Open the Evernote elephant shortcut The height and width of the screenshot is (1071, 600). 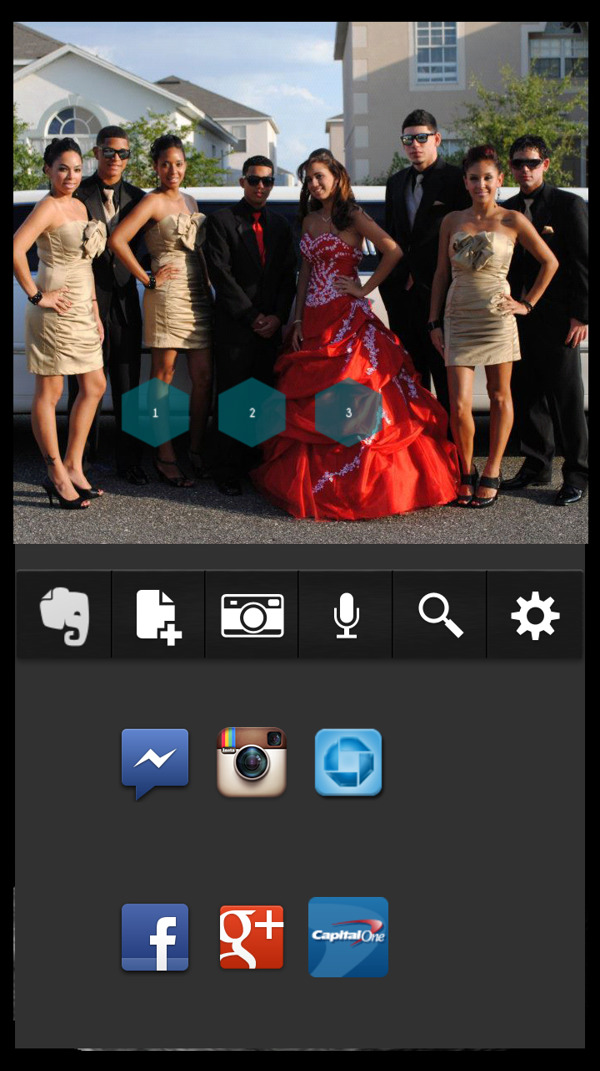coord(64,615)
